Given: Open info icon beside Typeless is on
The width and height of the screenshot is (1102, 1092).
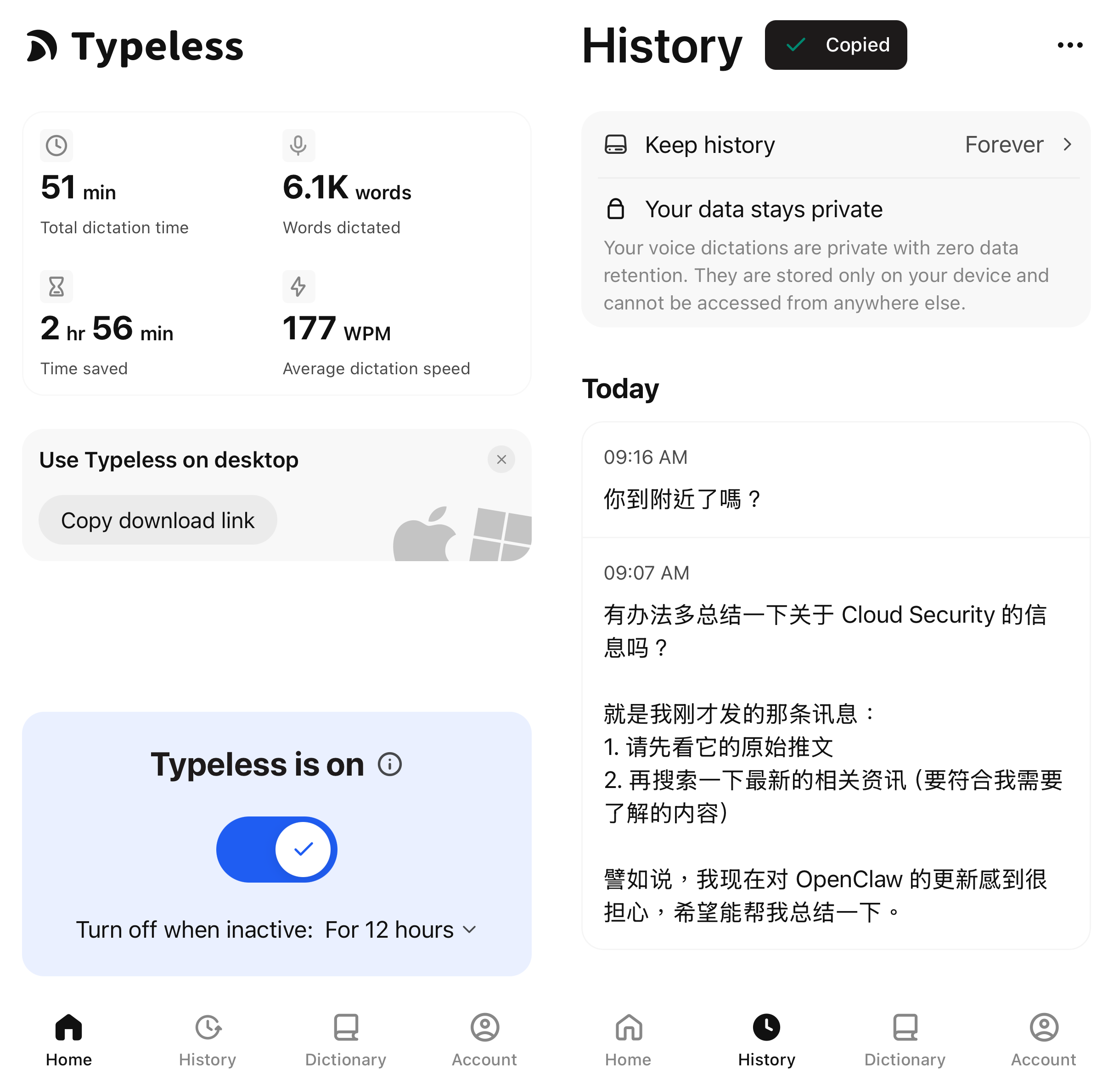Looking at the screenshot, I should point(390,764).
